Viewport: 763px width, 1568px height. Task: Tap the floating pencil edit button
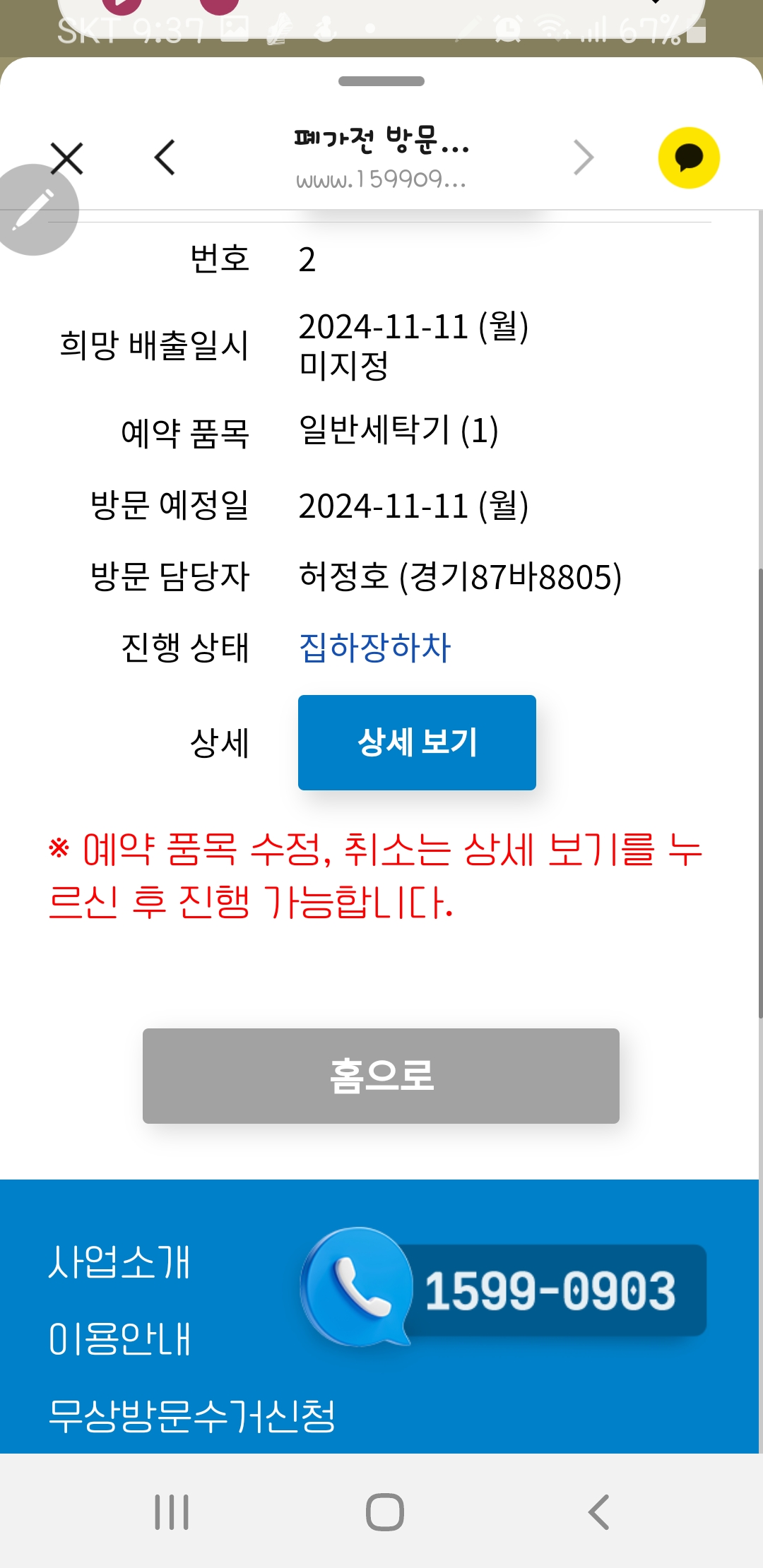pos(33,210)
